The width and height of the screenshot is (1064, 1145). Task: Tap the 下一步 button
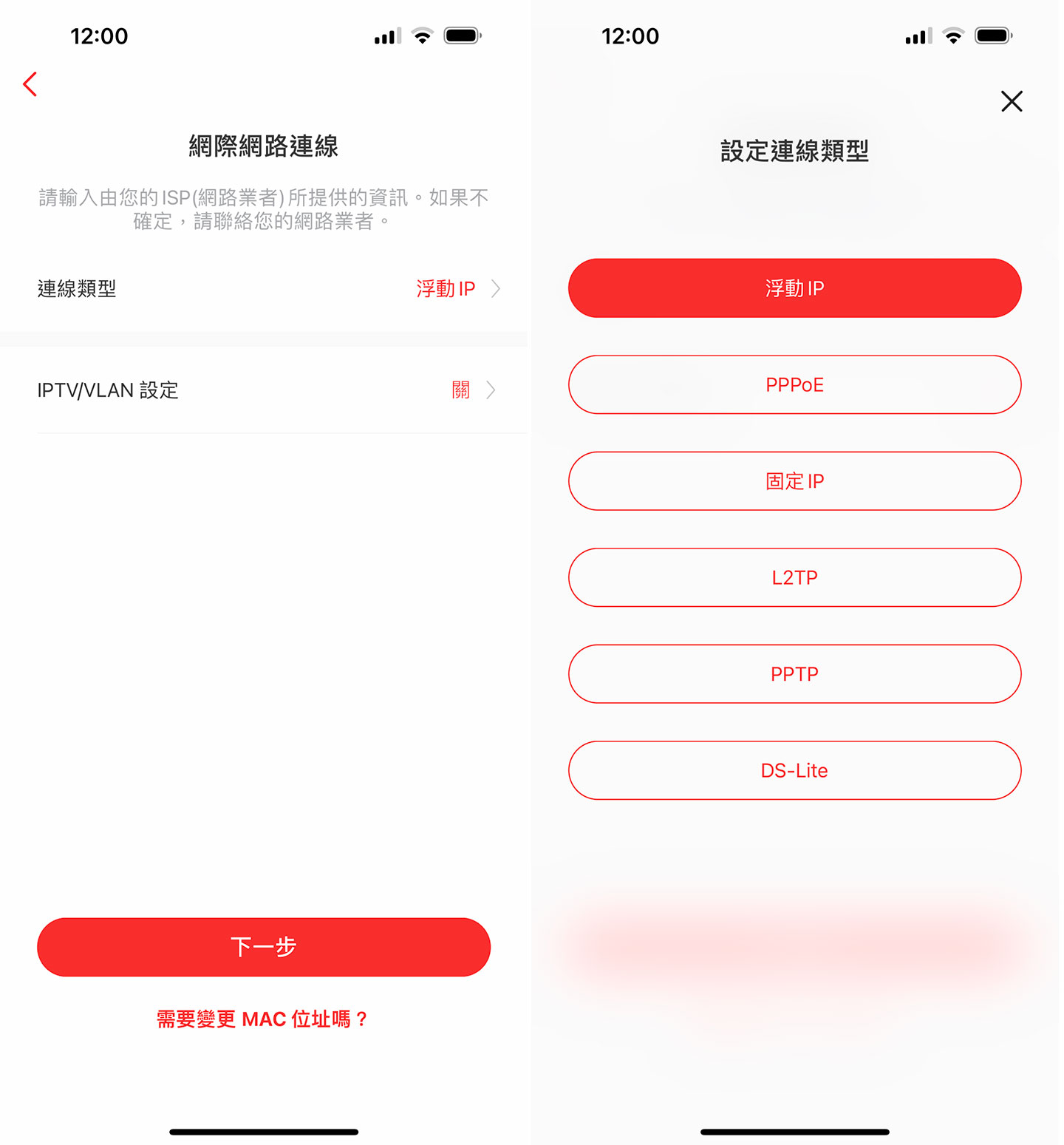click(264, 947)
